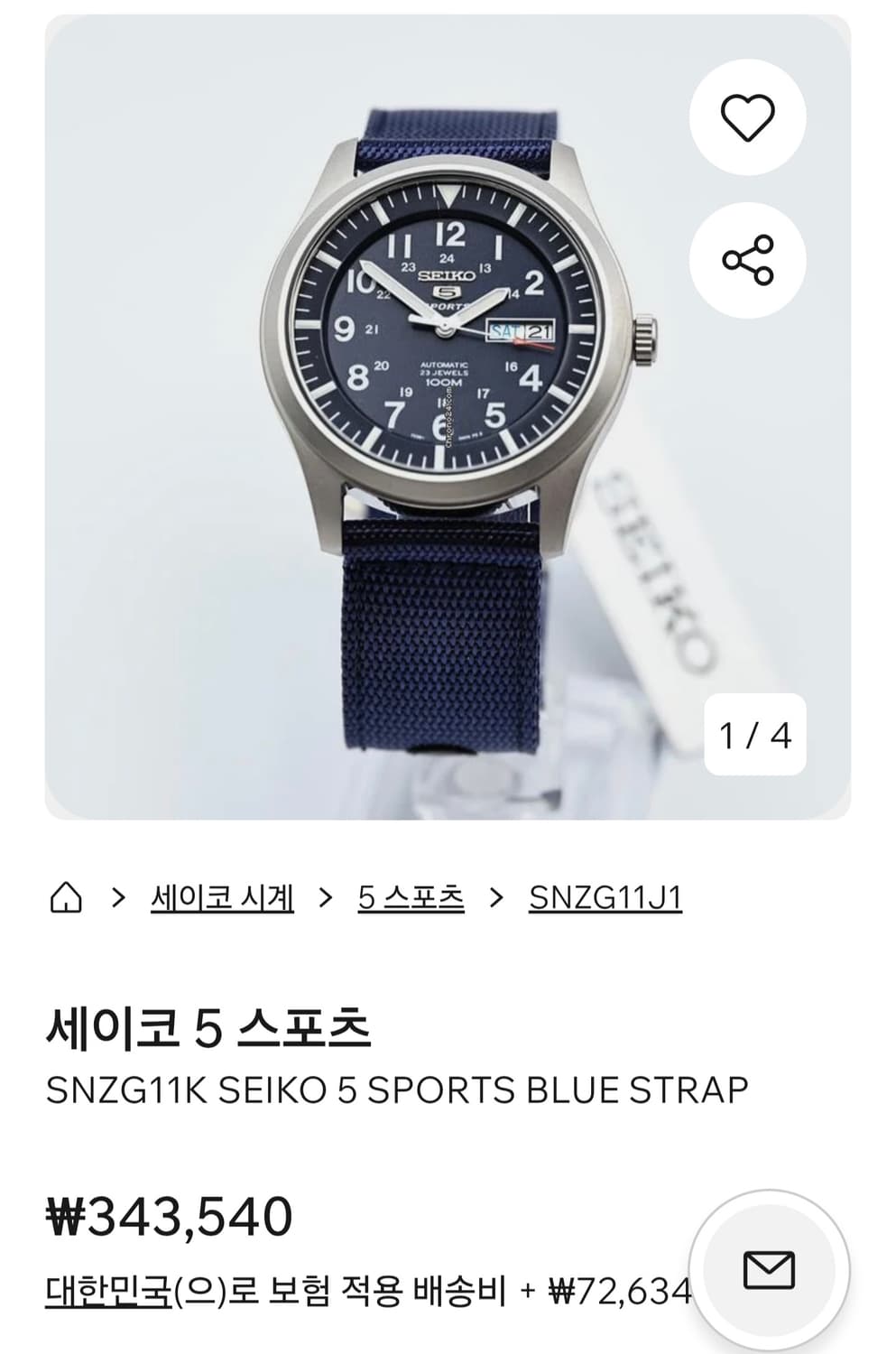Click the home icon in the breadcrumb
This screenshot has width=896, height=1354.
tap(68, 897)
